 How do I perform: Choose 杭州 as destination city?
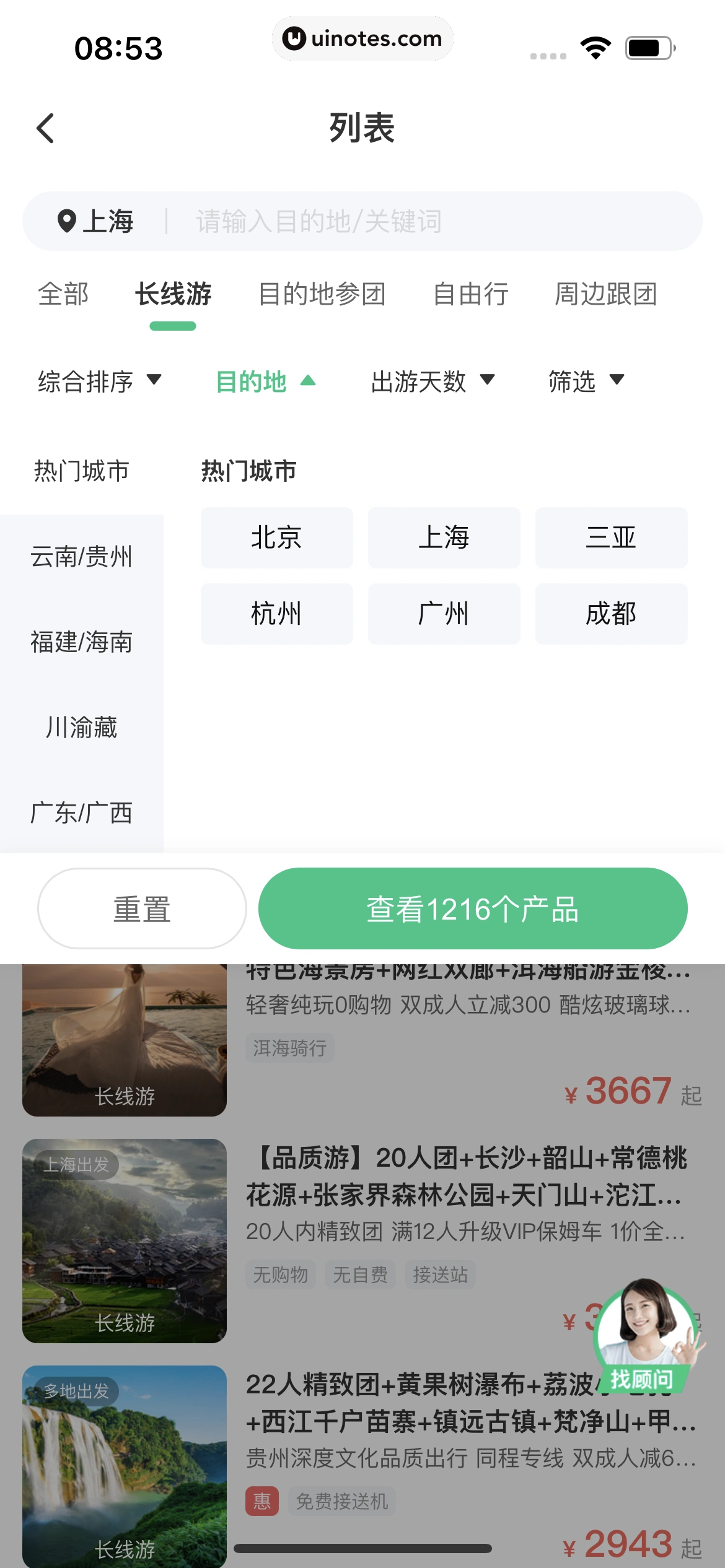276,614
